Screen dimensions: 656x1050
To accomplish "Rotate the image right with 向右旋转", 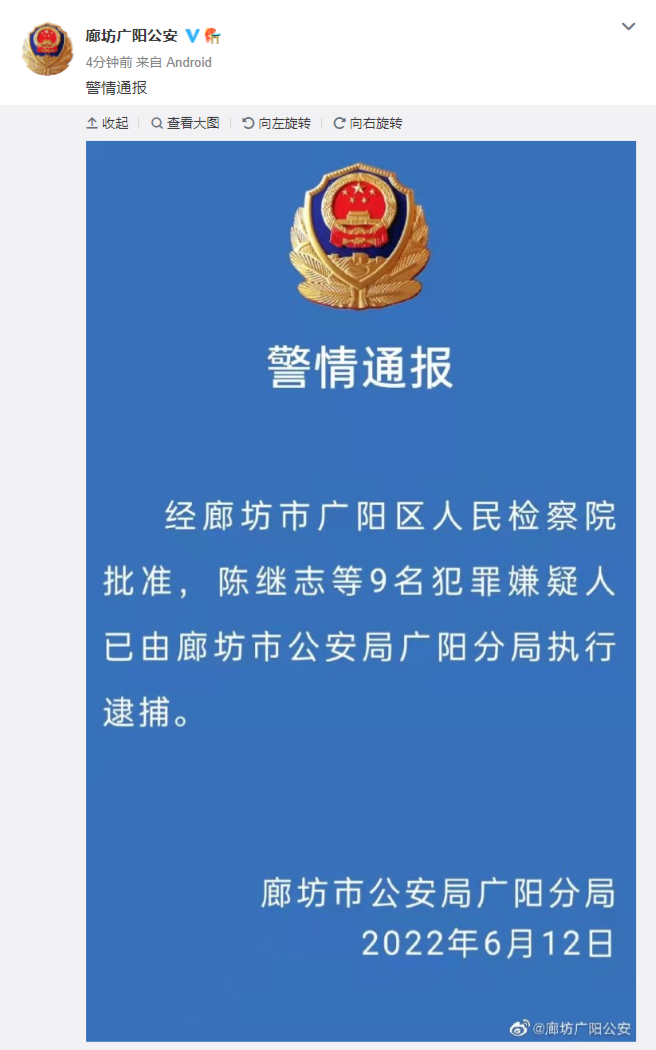I will point(368,123).
